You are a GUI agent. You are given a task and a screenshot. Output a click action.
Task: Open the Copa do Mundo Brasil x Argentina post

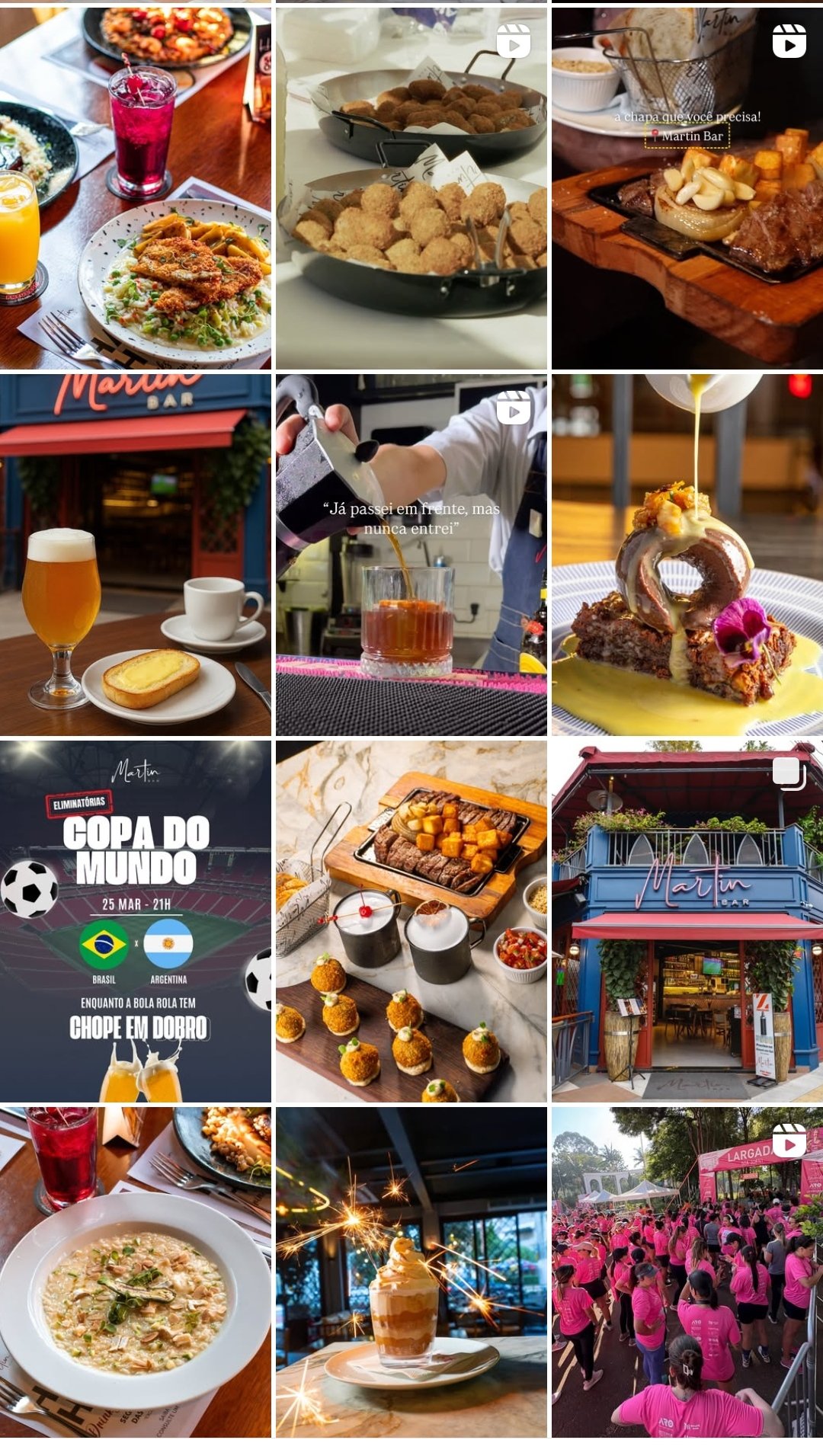pyautogui.click(x=136, y=921)
